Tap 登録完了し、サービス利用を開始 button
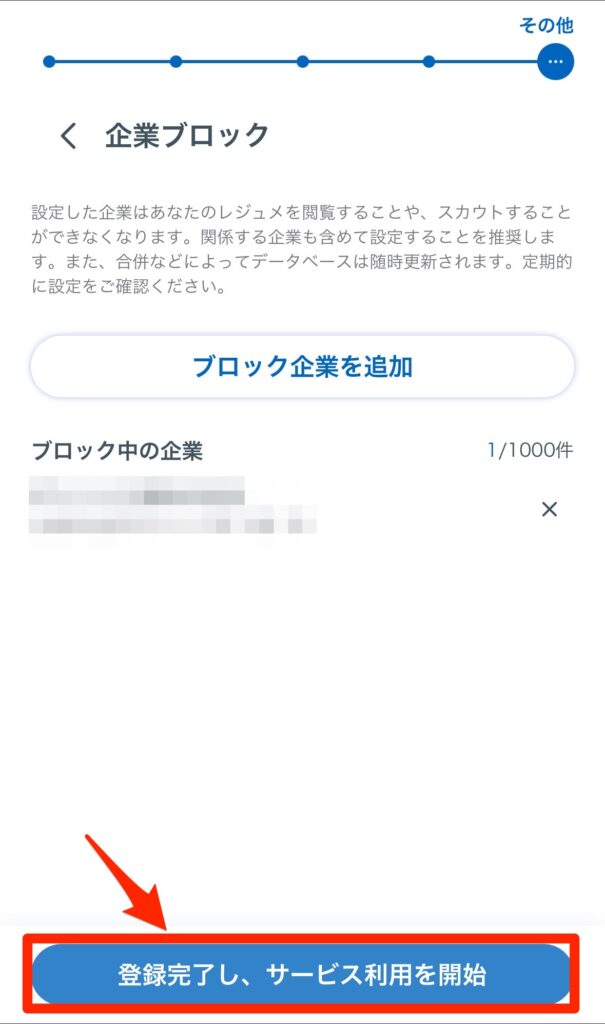This screenshot has height=1024, width=605. [x=302, y=974]
